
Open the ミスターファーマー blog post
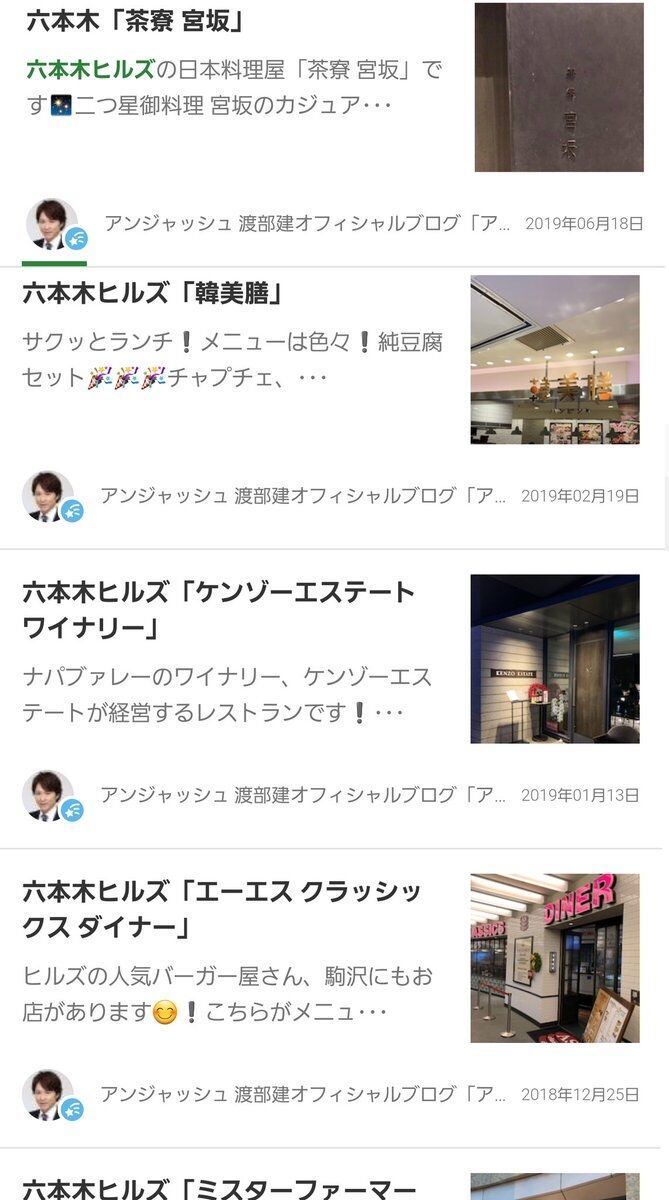(x=219, y=1188)
